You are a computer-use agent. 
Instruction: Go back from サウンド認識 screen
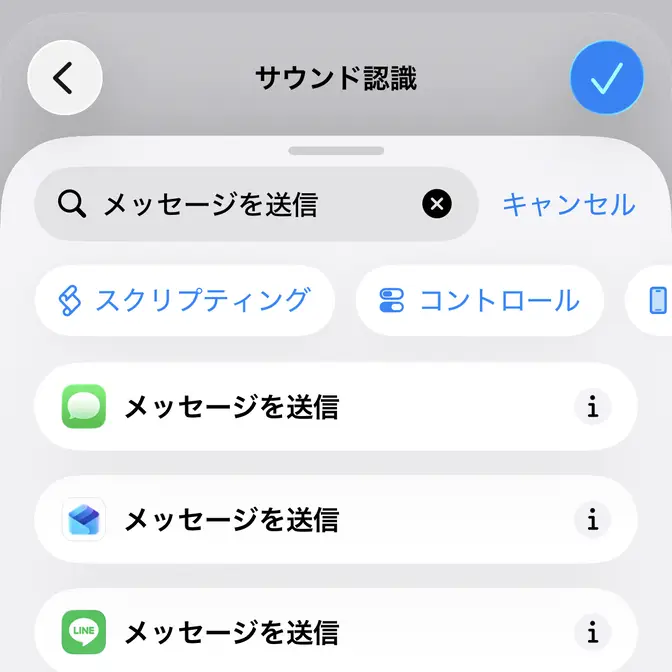65,77
